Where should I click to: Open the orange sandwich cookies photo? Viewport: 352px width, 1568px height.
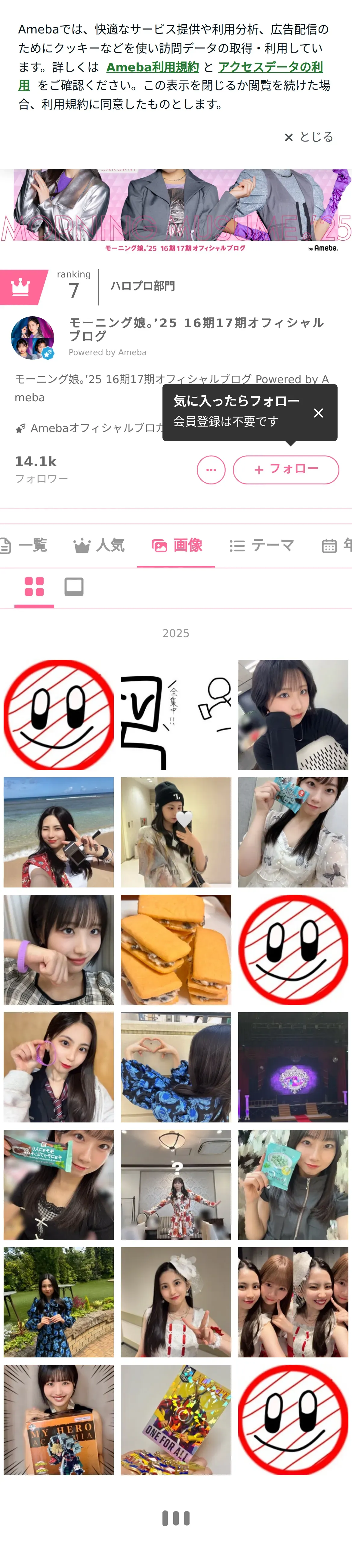176,950
